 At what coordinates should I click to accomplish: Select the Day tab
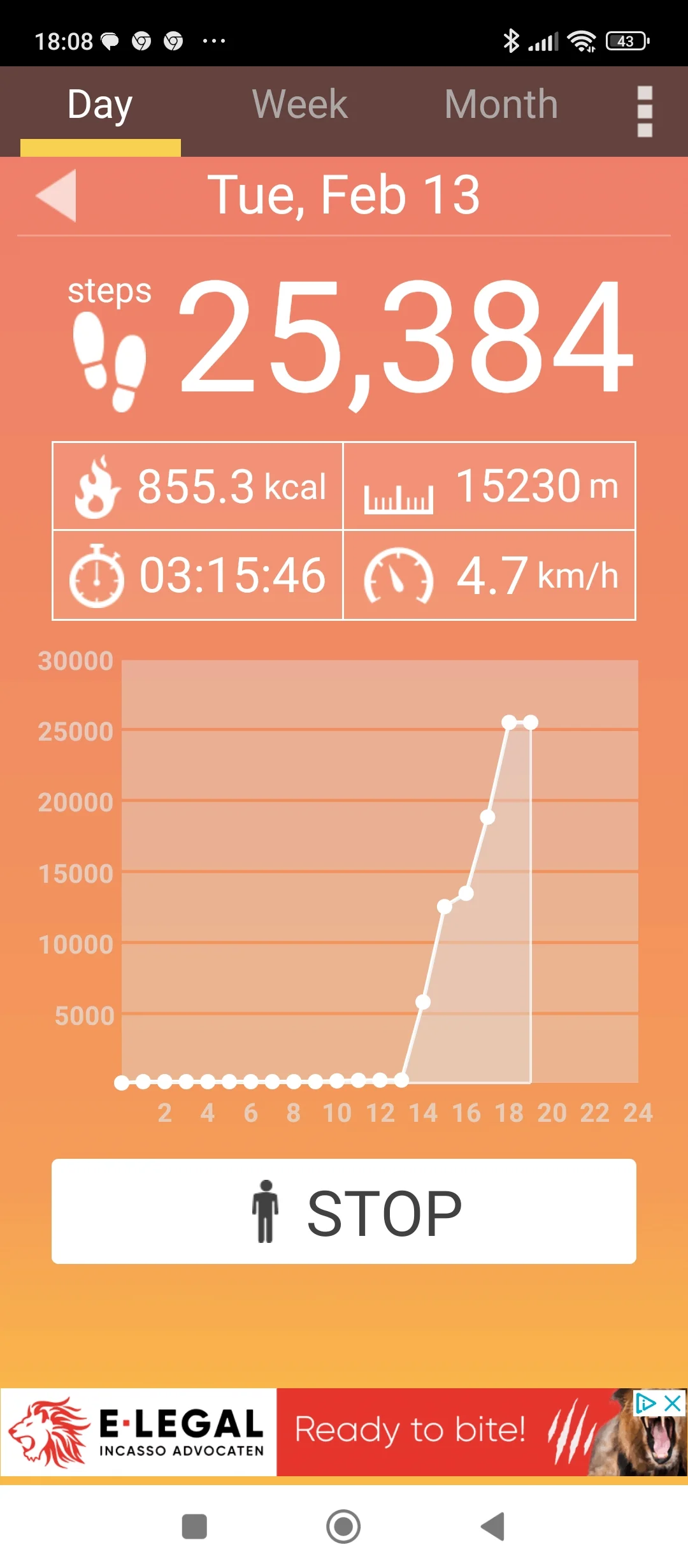coord(100,105)
